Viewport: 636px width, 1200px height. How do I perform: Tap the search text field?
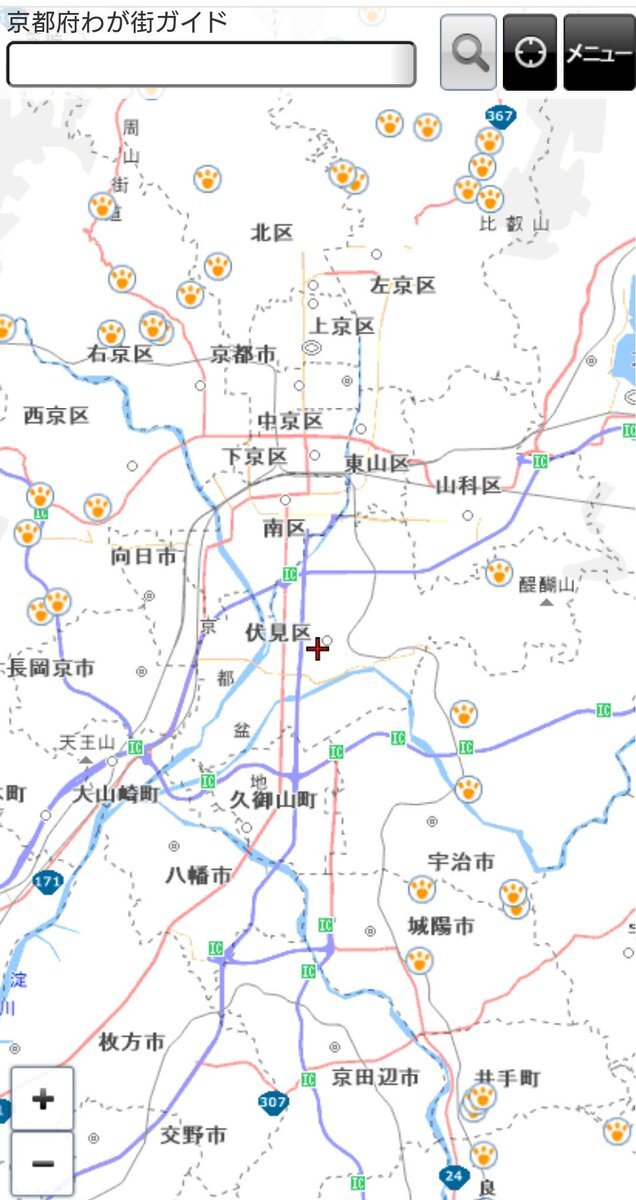coord(211,64)
